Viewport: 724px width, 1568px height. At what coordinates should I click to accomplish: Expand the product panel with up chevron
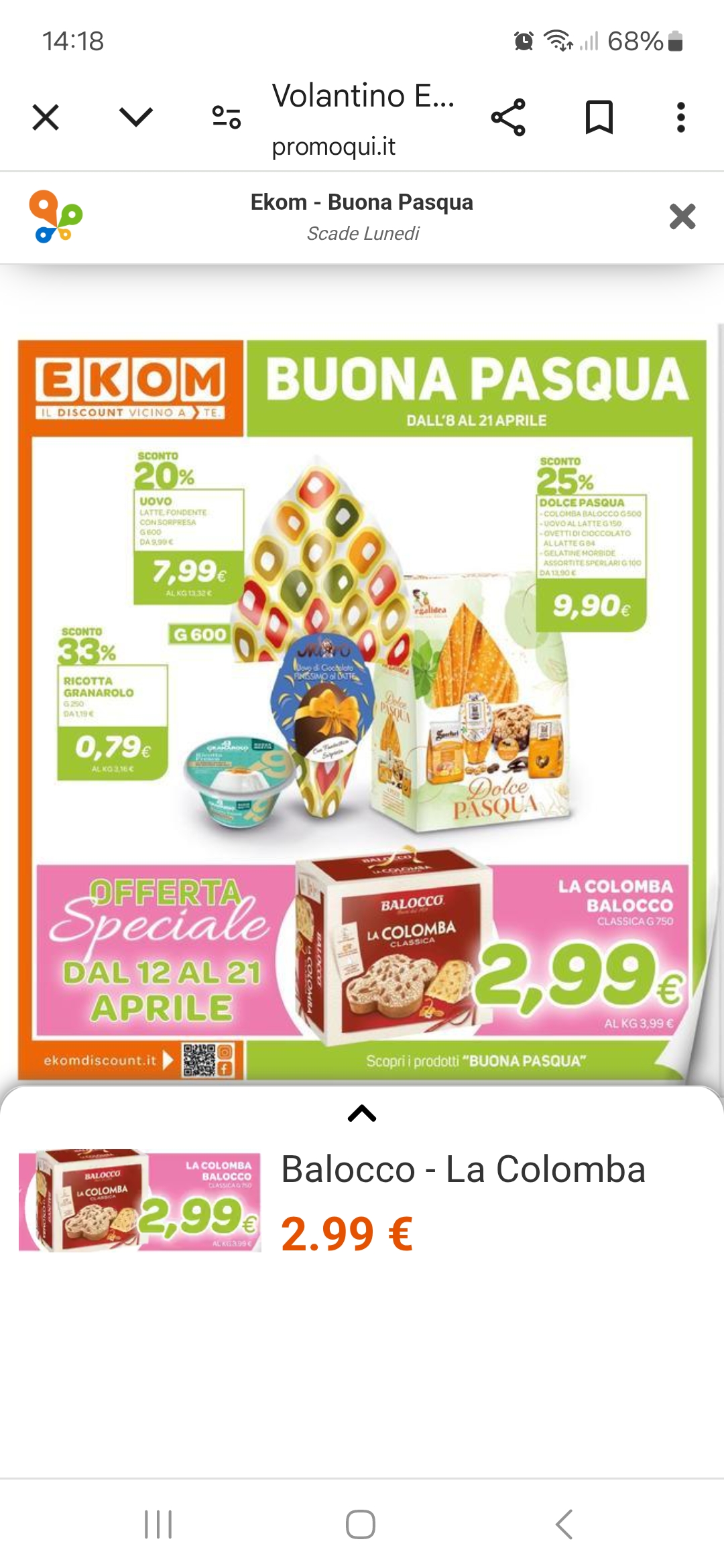pyautogui.click(x=362, y=1114)
